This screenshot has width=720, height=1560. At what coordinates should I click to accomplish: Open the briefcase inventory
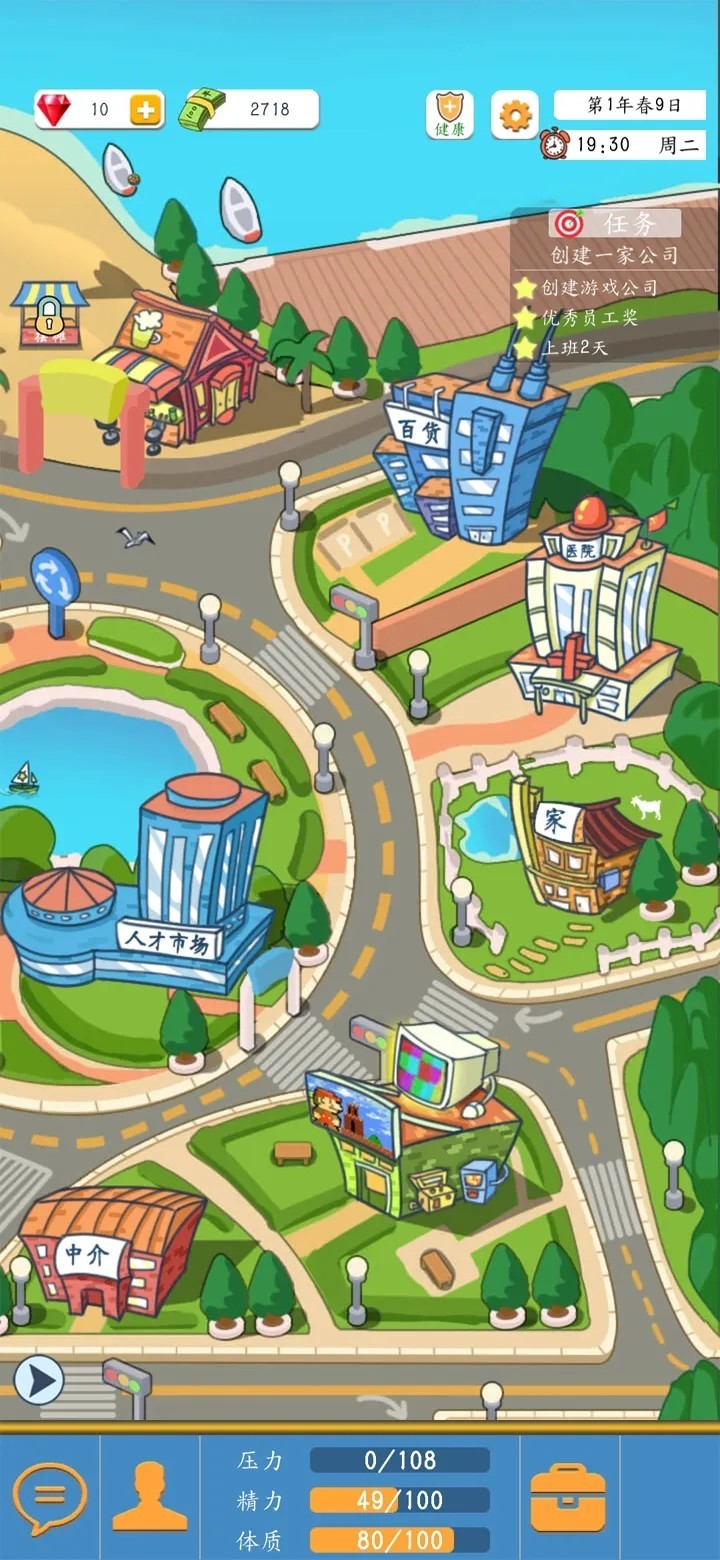[567, 1497]
